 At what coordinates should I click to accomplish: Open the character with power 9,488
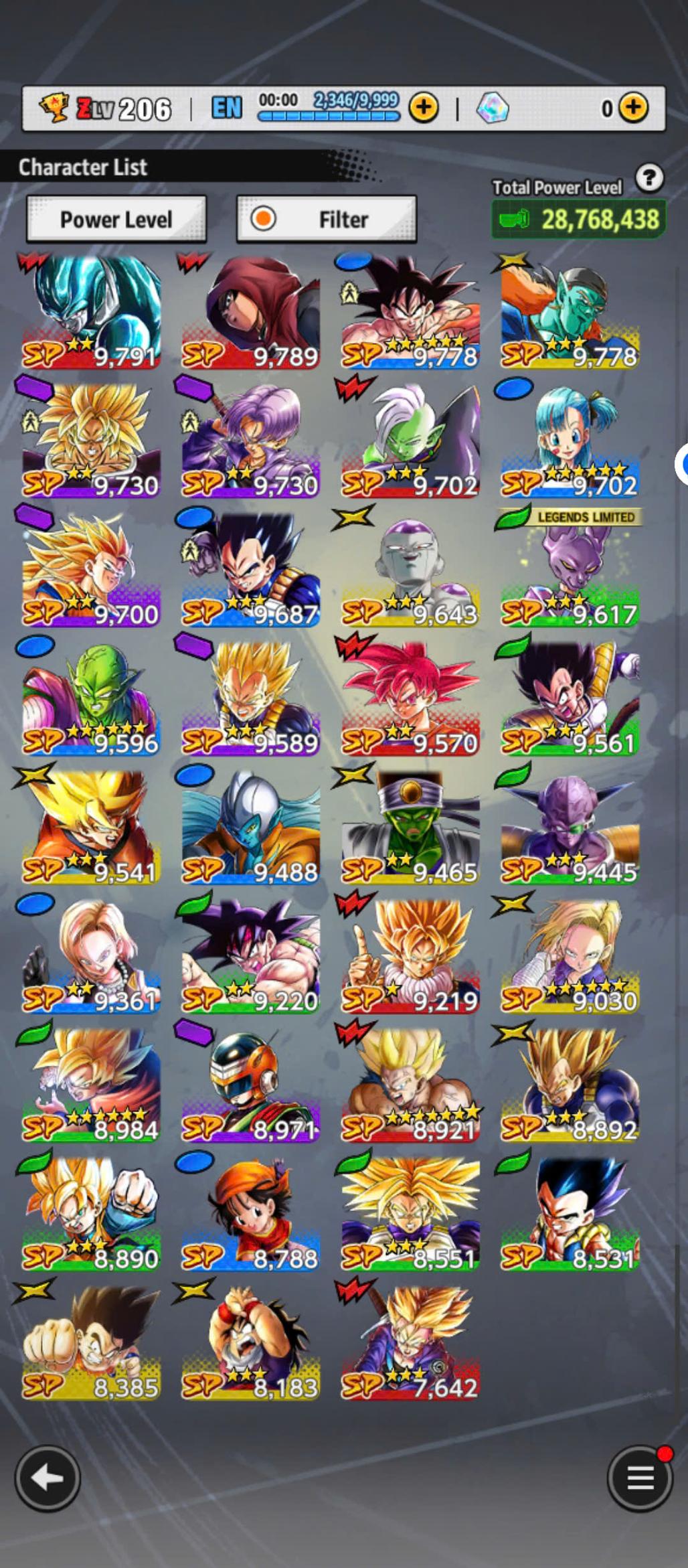pyautogui.click(x=251, y=827)
